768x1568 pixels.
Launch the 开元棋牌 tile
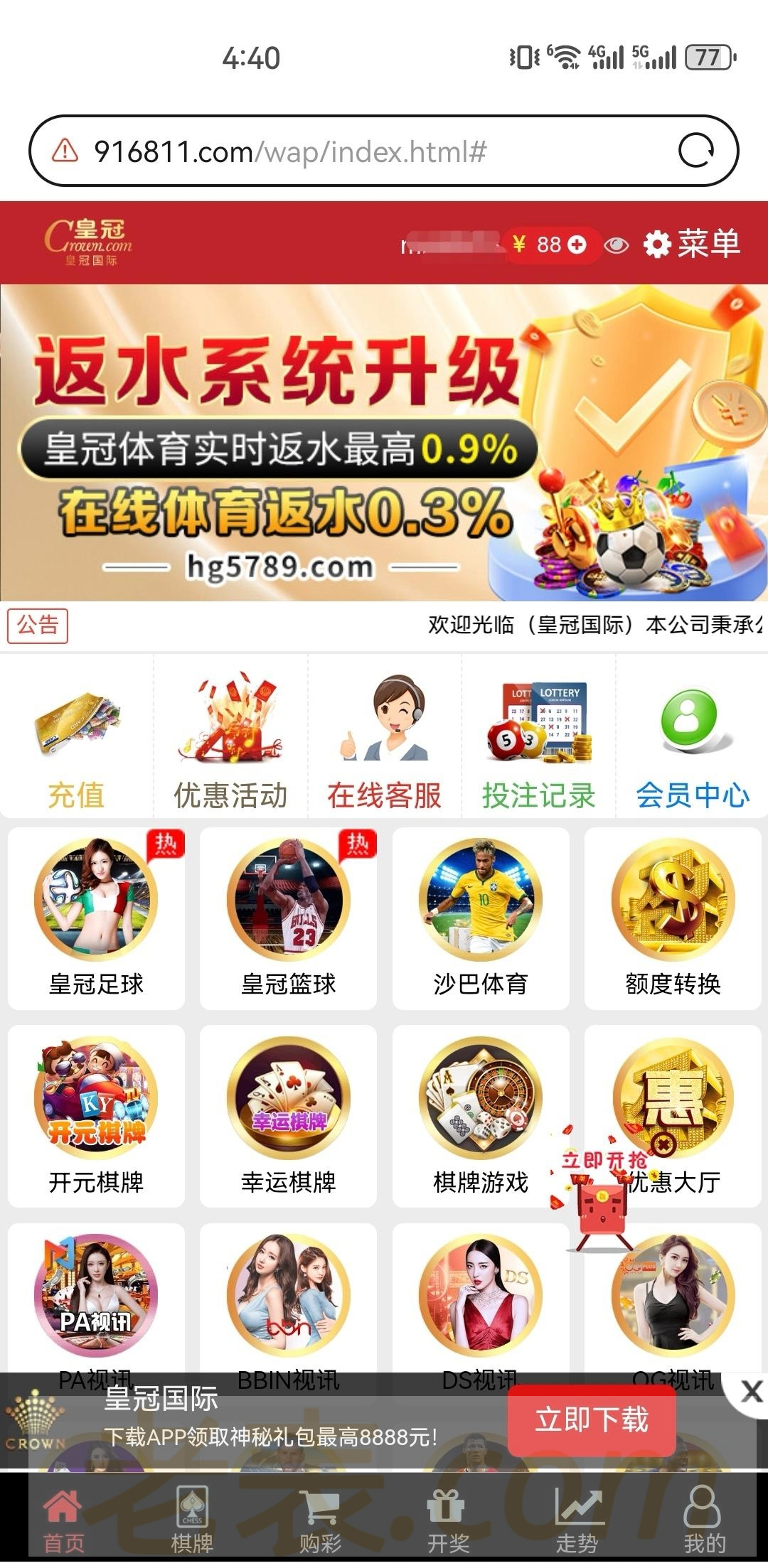96,1115
